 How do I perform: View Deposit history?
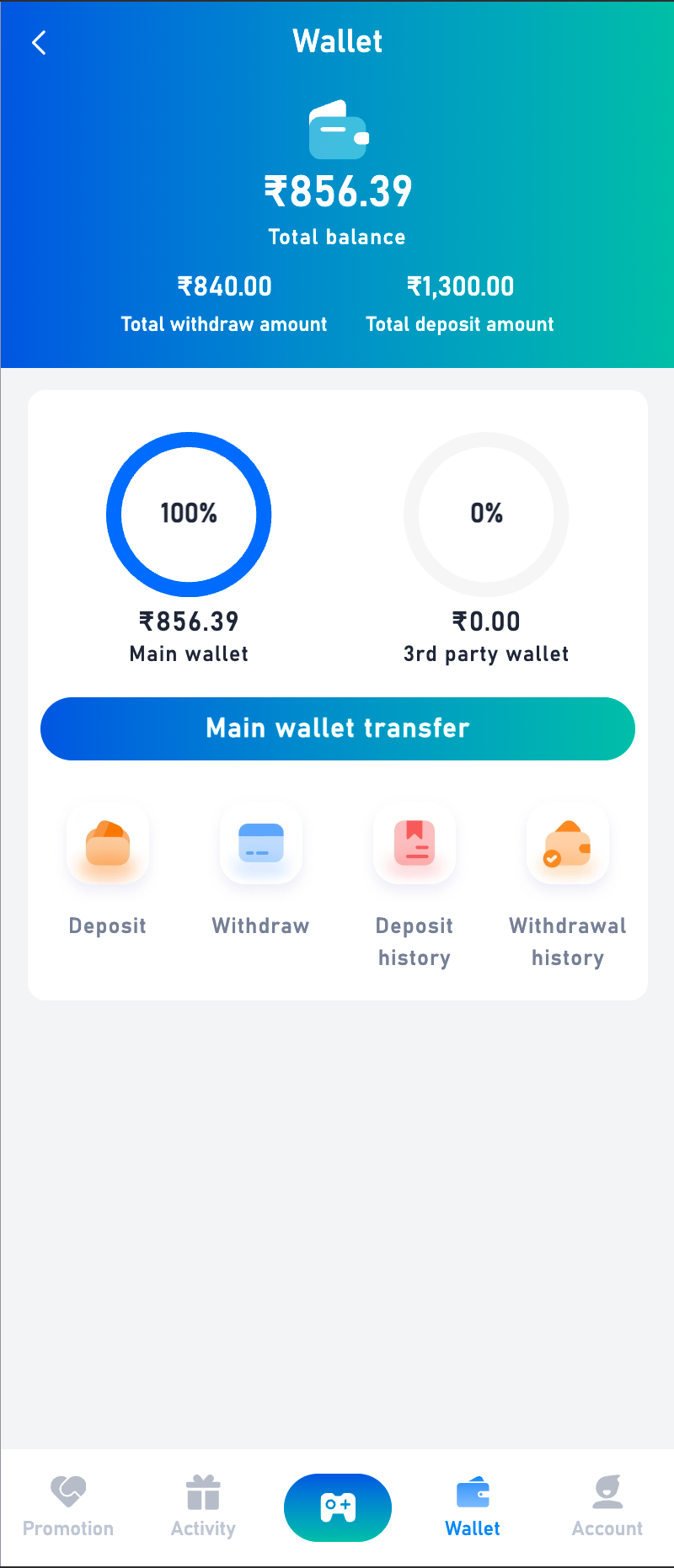(x=415, y=845)
